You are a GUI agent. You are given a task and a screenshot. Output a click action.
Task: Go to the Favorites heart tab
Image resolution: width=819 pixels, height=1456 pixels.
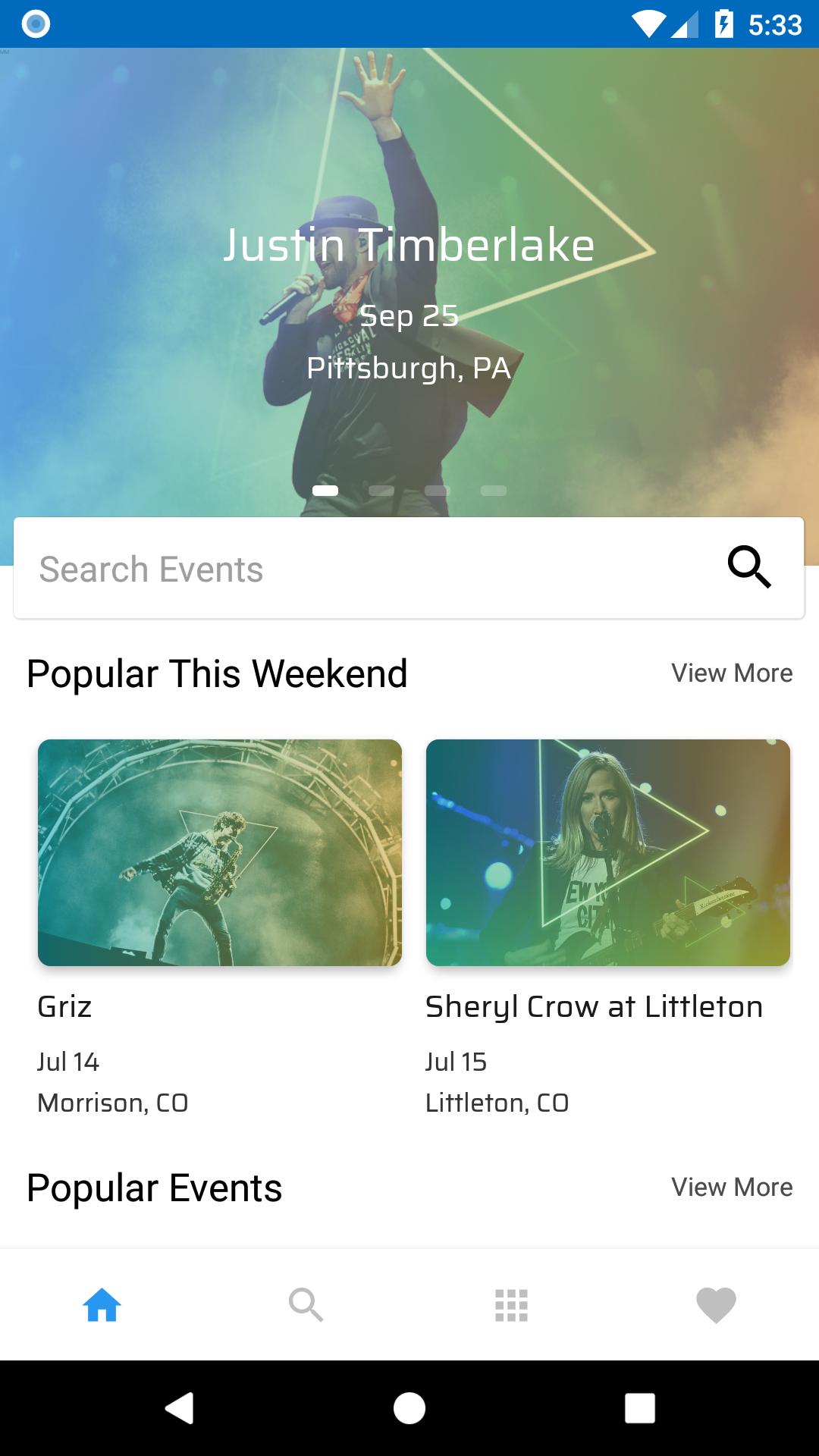[716, 1305]
